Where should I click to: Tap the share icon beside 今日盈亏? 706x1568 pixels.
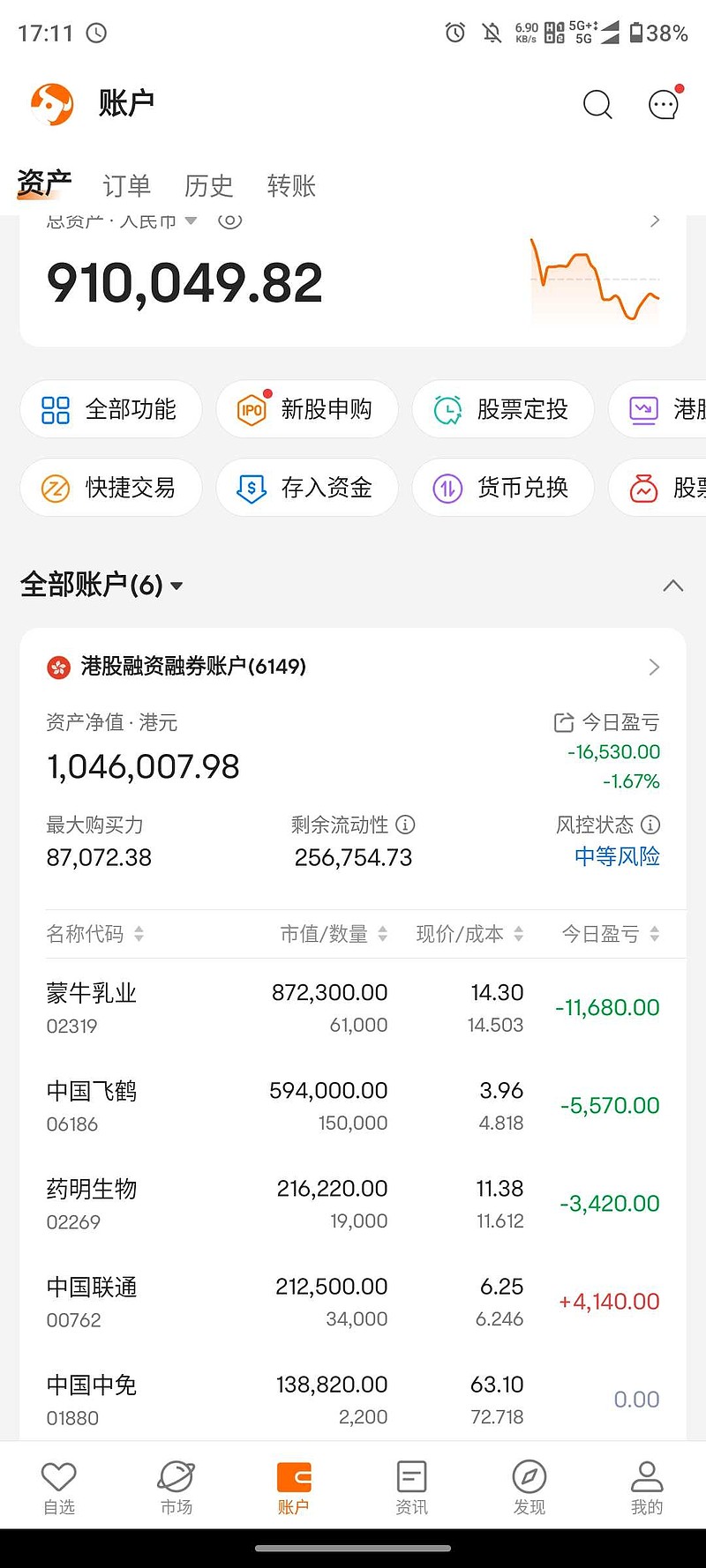coord(562,721)
